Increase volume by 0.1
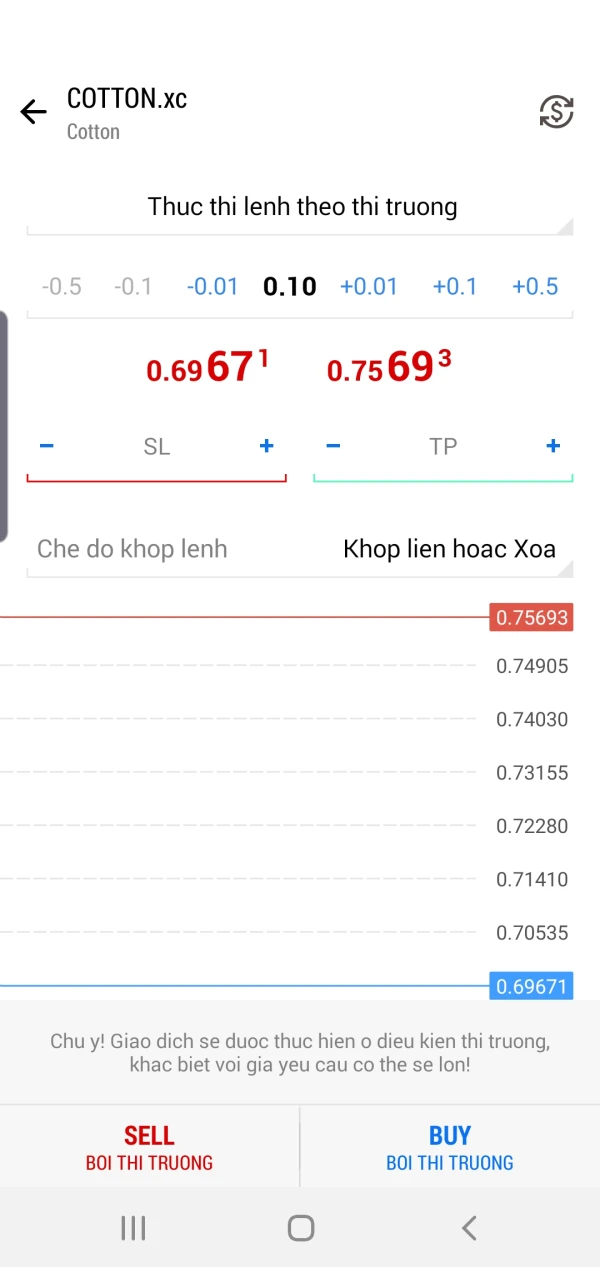600x1267 pixels. pyautogui.click(x=454, y=287)
